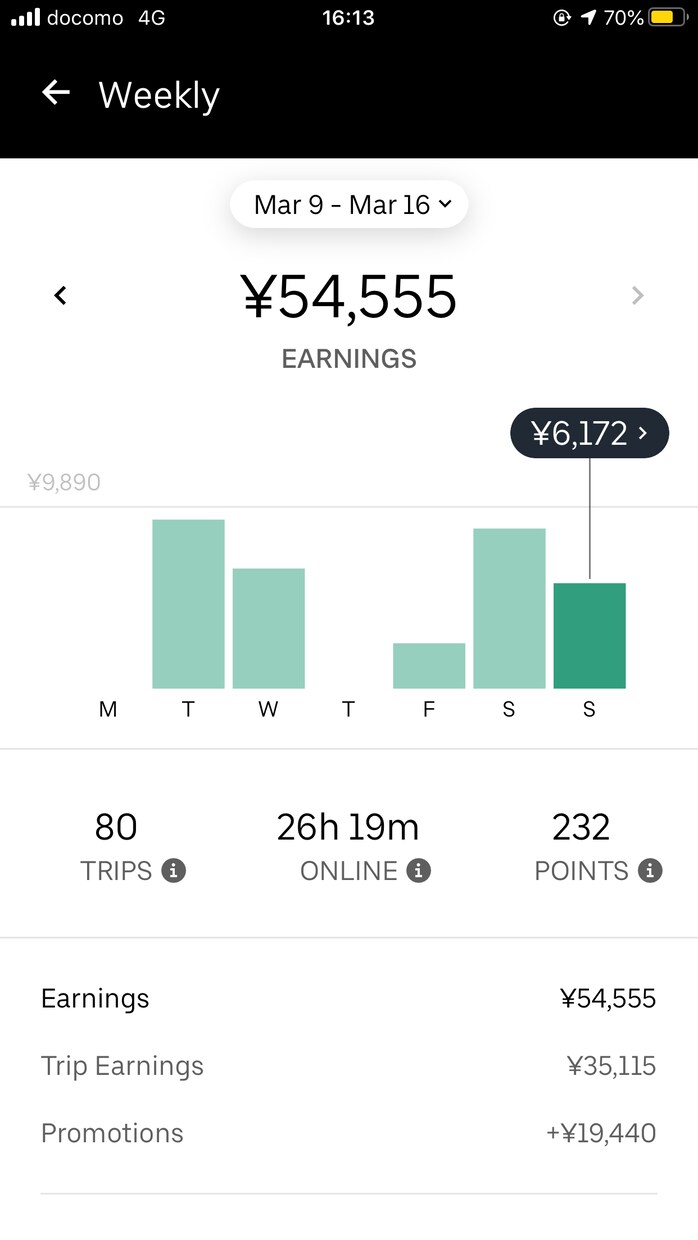
Task: Show the previous week's earnings
Action: 61,296
